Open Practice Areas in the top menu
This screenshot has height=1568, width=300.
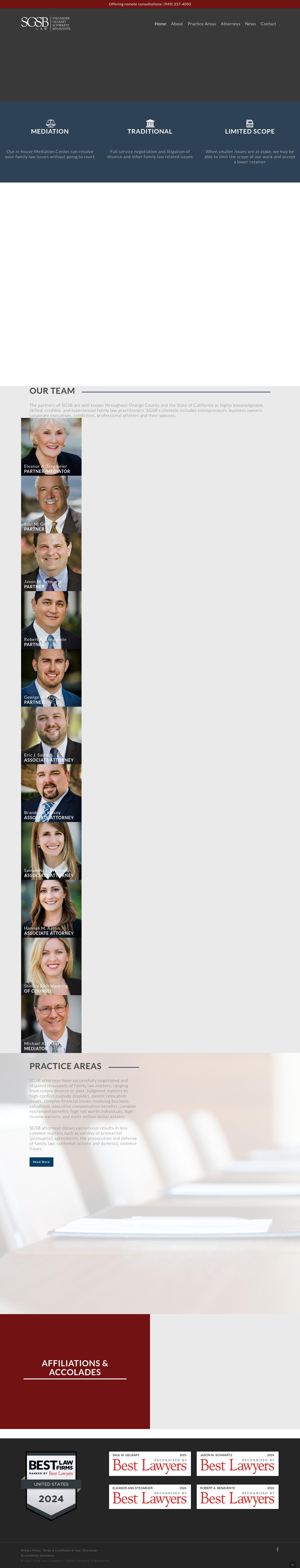(x=201, y=24)
